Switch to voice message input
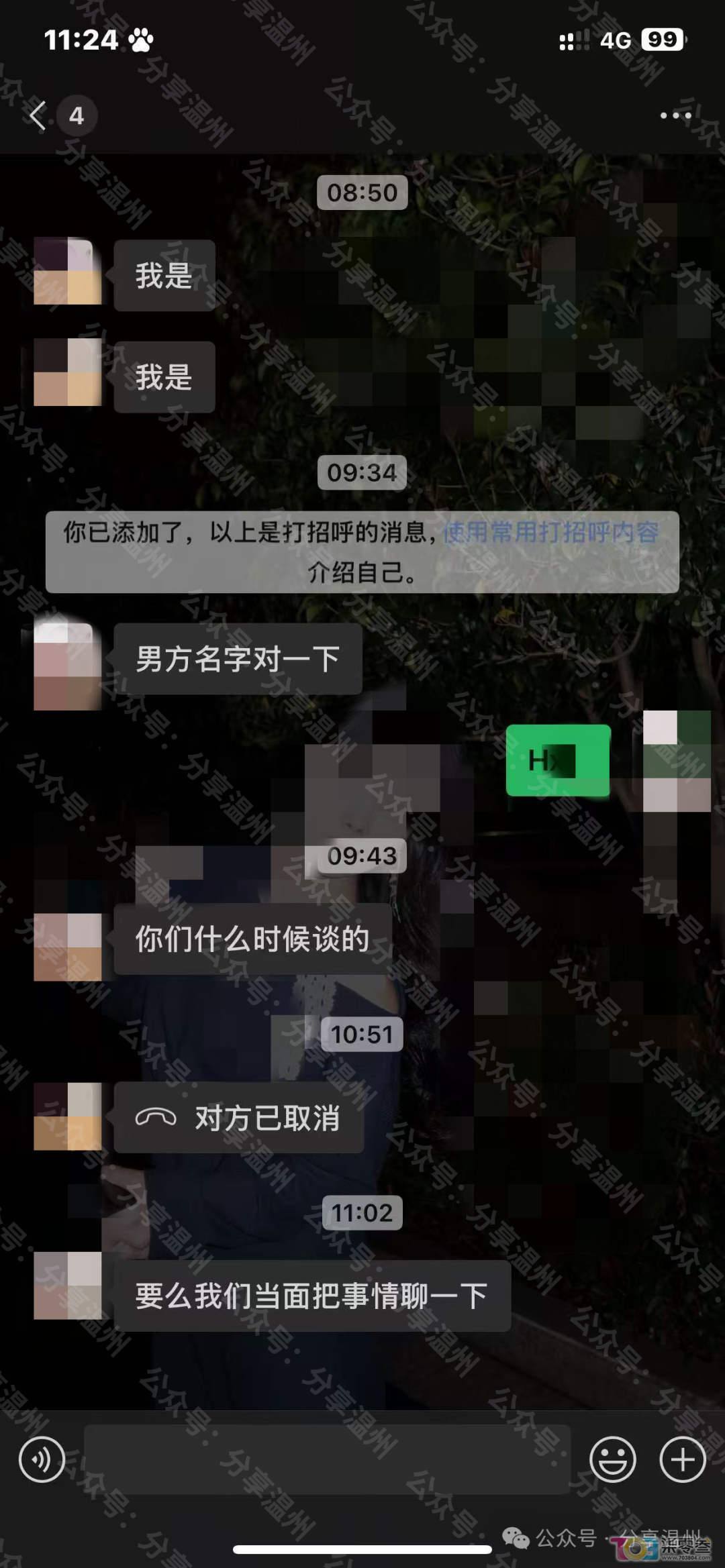The image size is (725, 1568). [42, 1459]
